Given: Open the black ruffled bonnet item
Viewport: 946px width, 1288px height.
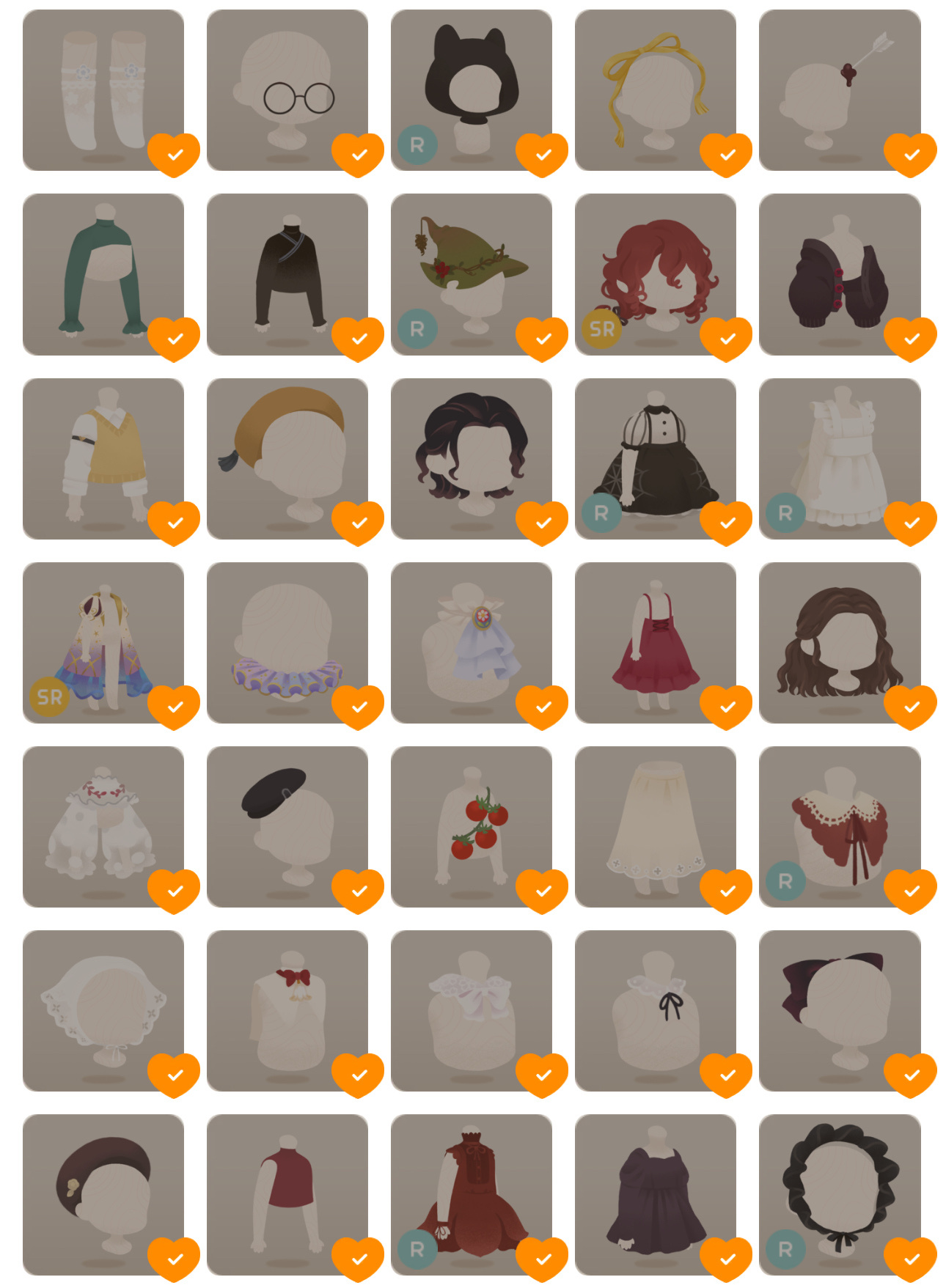Looking at the screenshot, I should [839, 1194].
